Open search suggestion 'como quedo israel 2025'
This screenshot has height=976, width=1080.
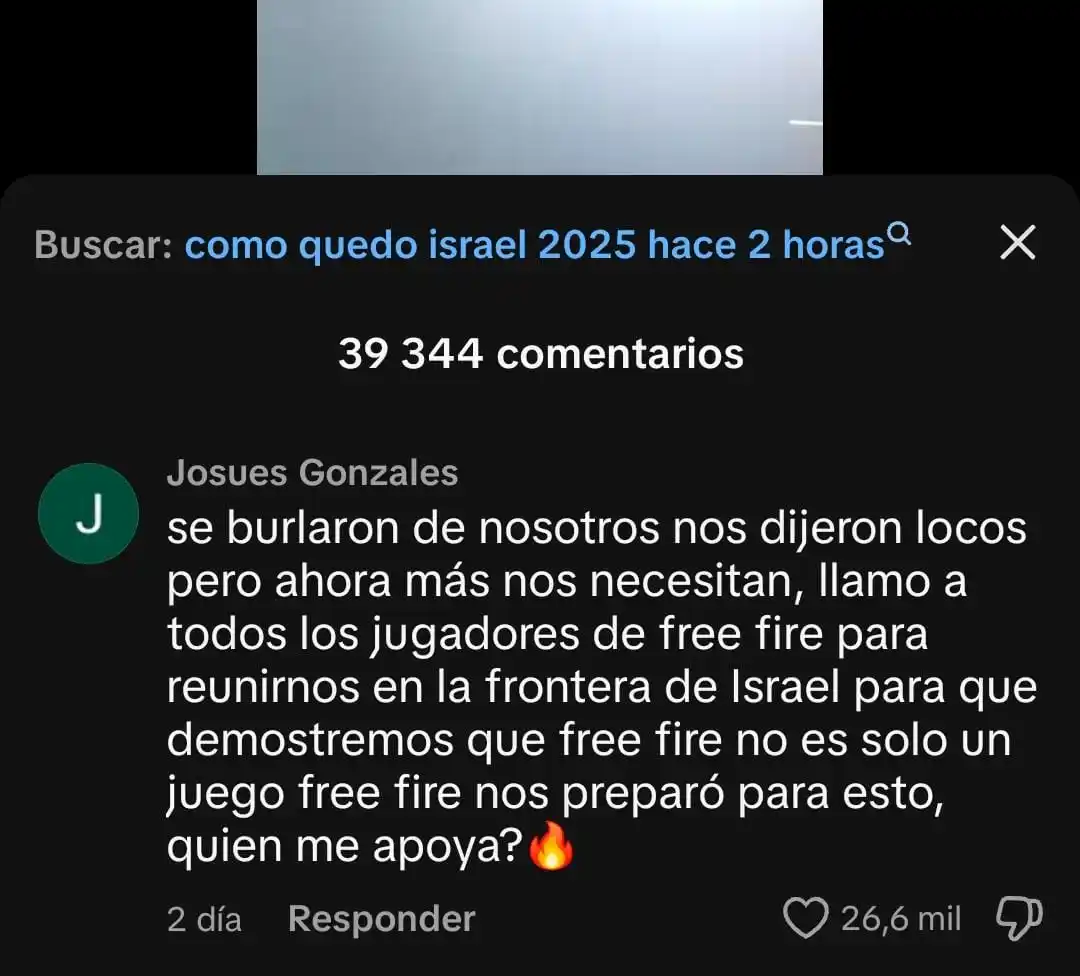coord(535,244)
